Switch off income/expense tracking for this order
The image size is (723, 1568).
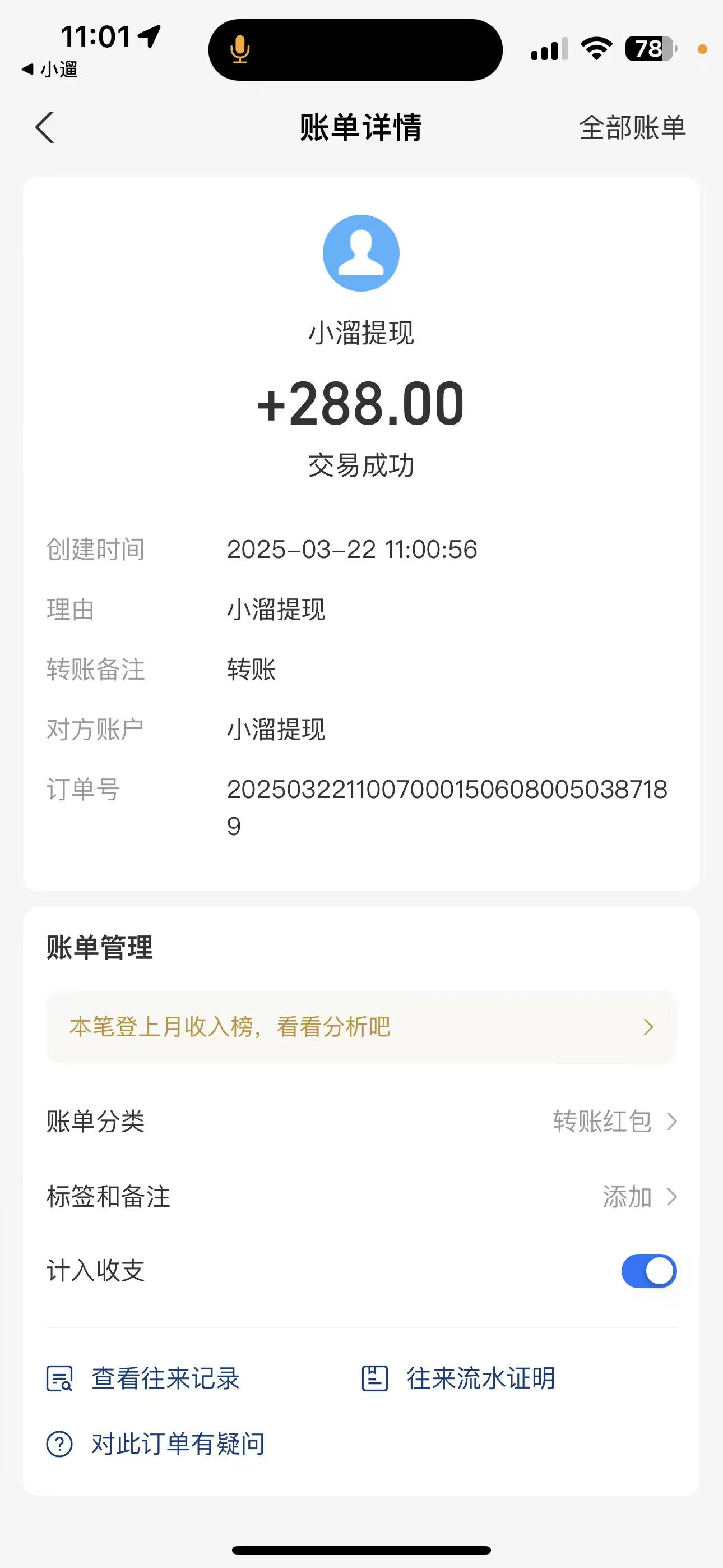pyautogui.click(x=648, y=1270)
